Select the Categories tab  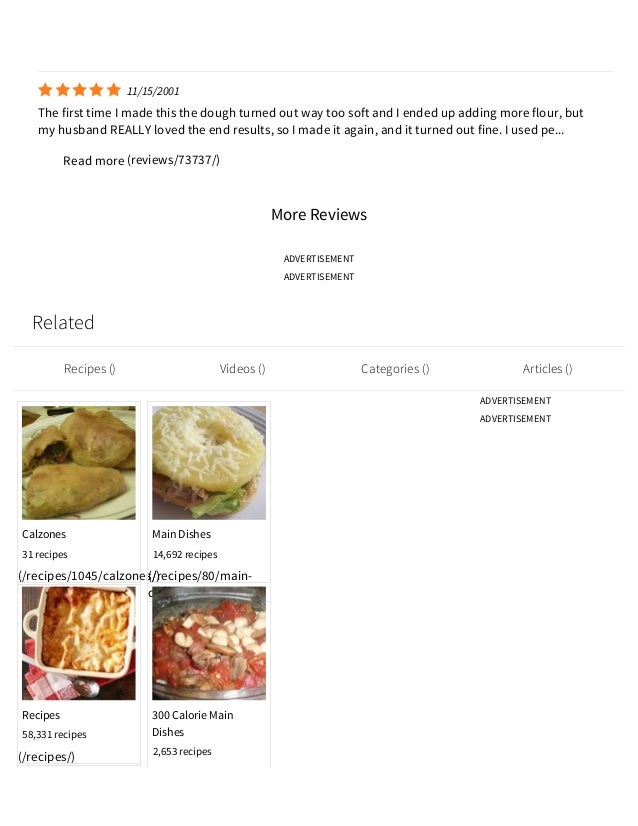pos(395,369)
